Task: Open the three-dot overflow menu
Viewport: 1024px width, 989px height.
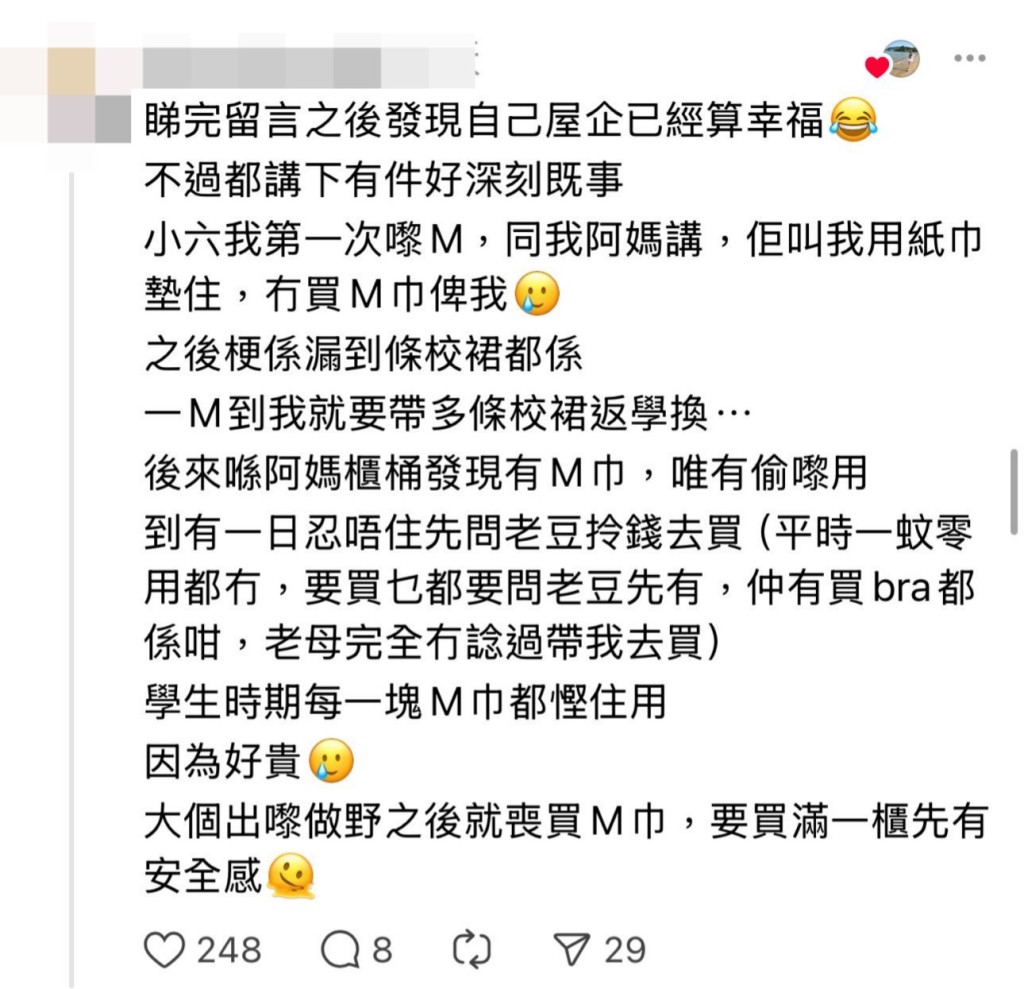Action: click(969, 59)
